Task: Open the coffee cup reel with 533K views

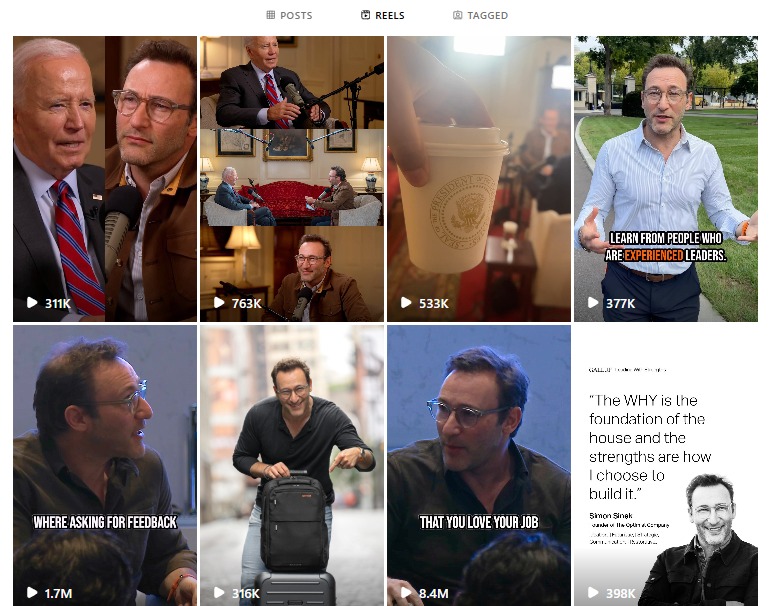Action: [478, 178]
